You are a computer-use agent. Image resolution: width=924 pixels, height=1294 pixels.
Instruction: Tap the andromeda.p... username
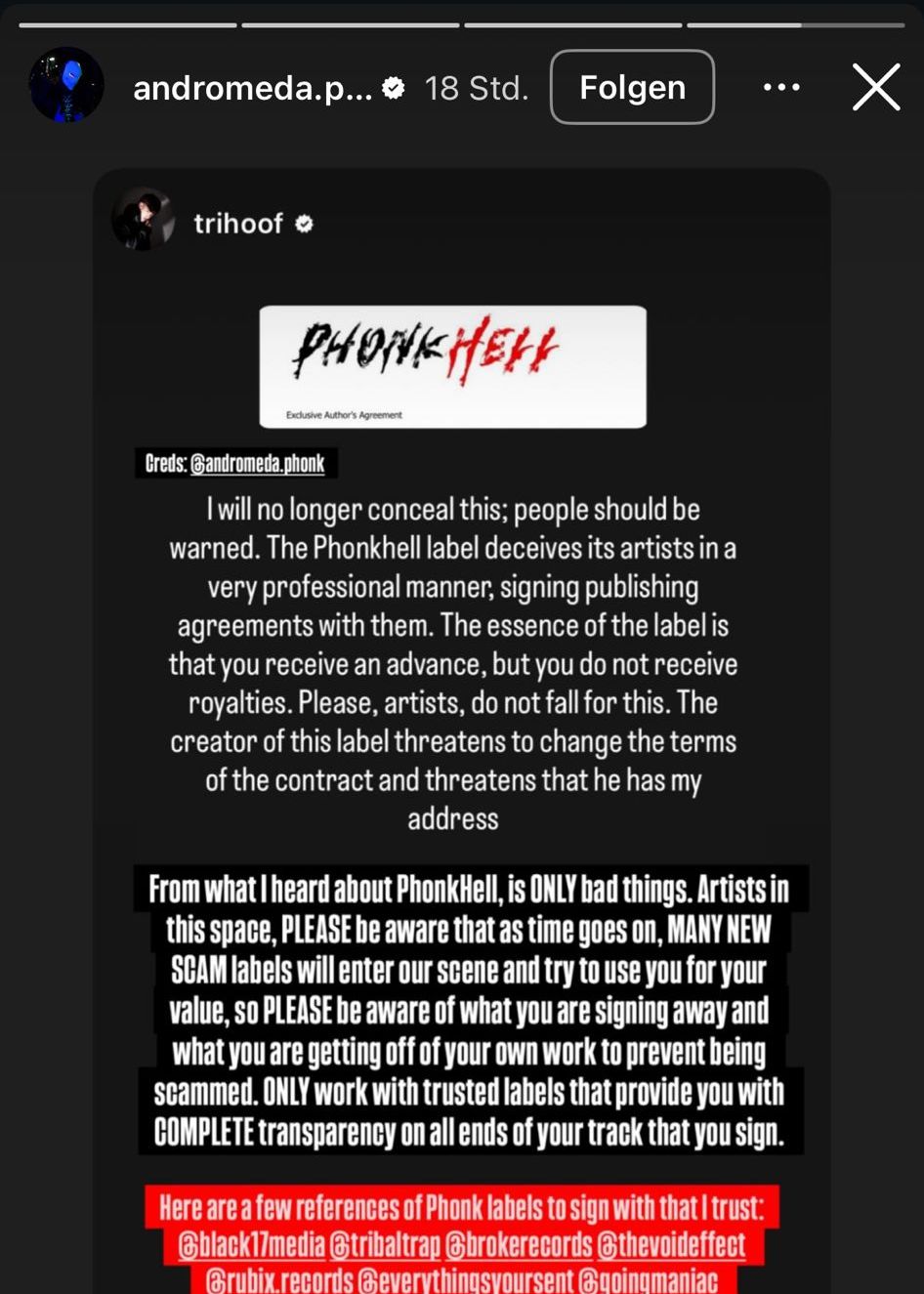(x=252, y=88)
